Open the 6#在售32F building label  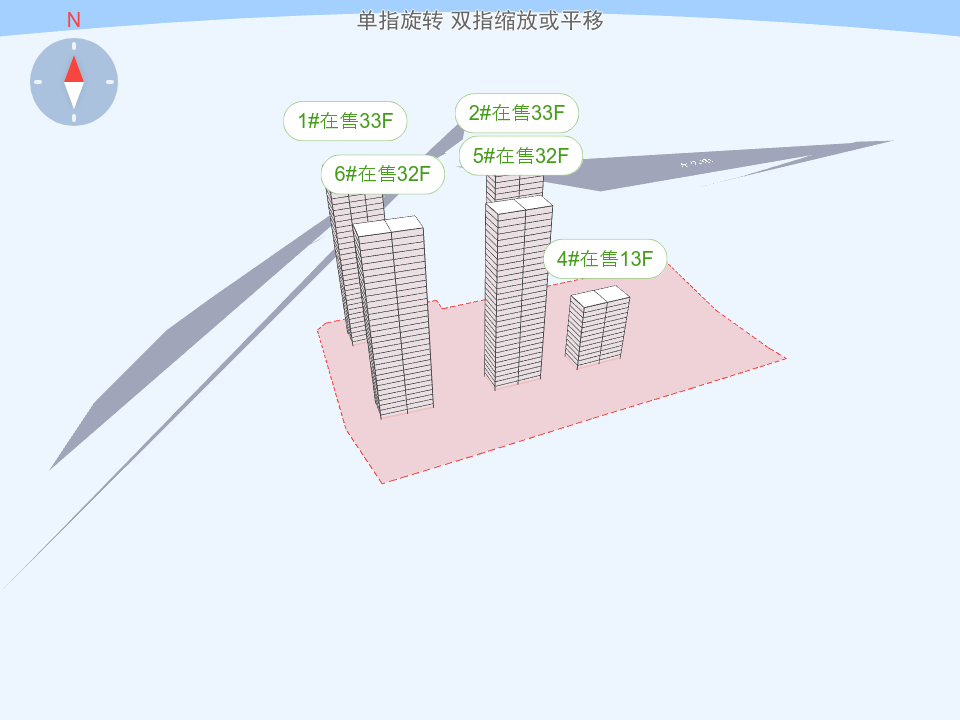[382, 174]
